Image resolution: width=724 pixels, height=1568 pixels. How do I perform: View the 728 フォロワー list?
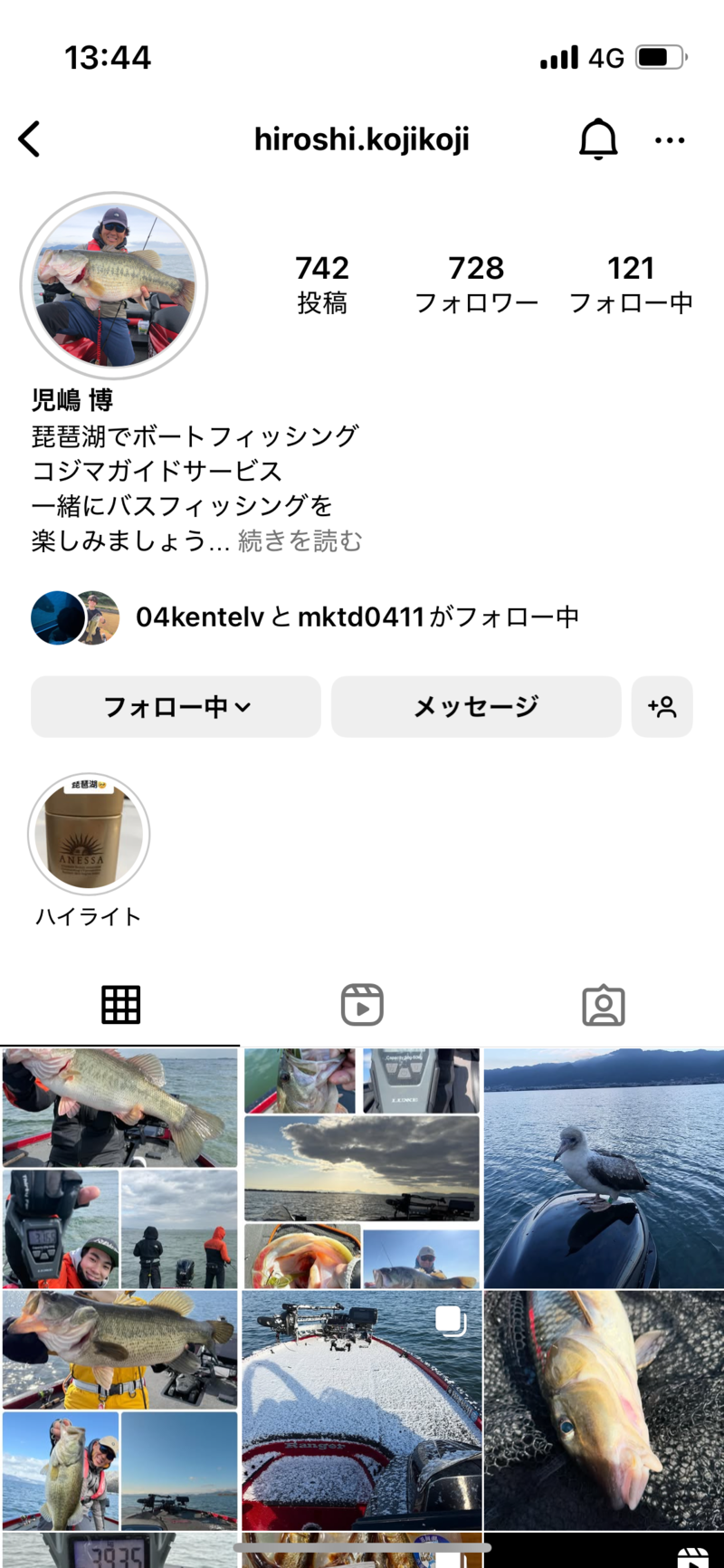pos(476,284)
